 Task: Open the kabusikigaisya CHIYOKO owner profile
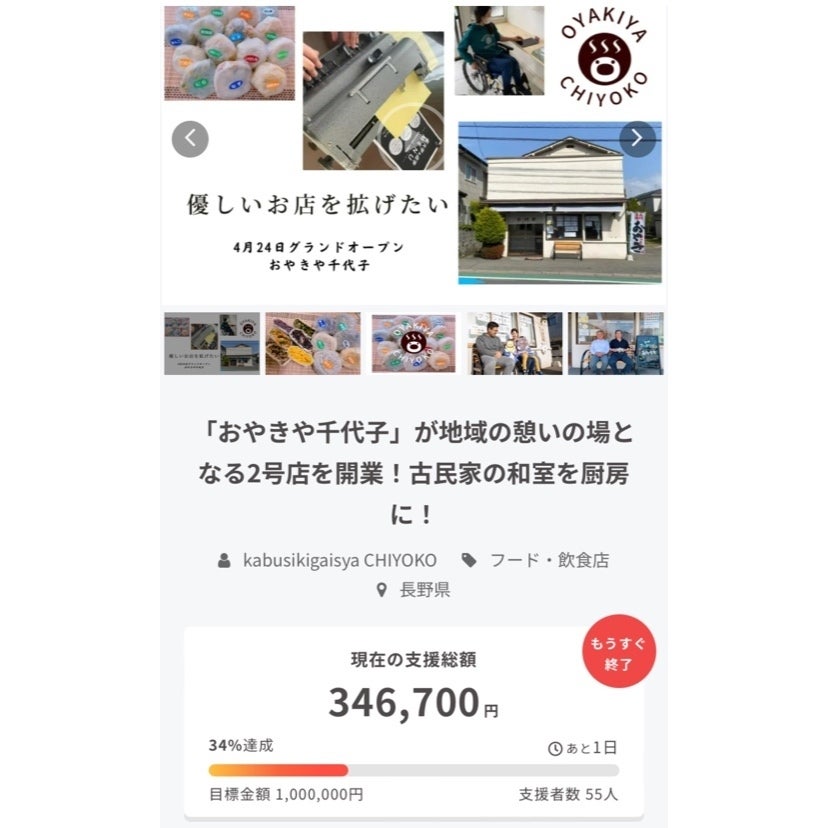(337, 560)
